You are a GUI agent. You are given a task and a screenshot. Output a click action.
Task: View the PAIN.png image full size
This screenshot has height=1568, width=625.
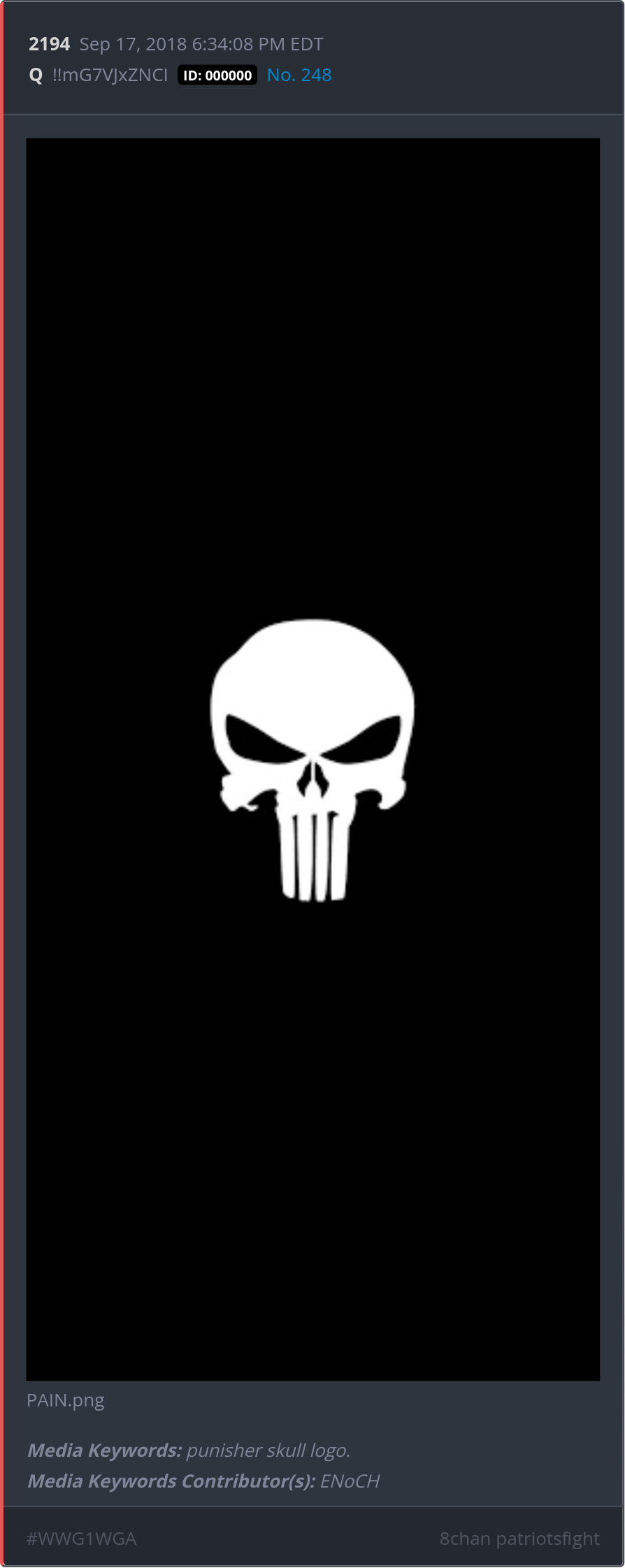coord(312,759)
